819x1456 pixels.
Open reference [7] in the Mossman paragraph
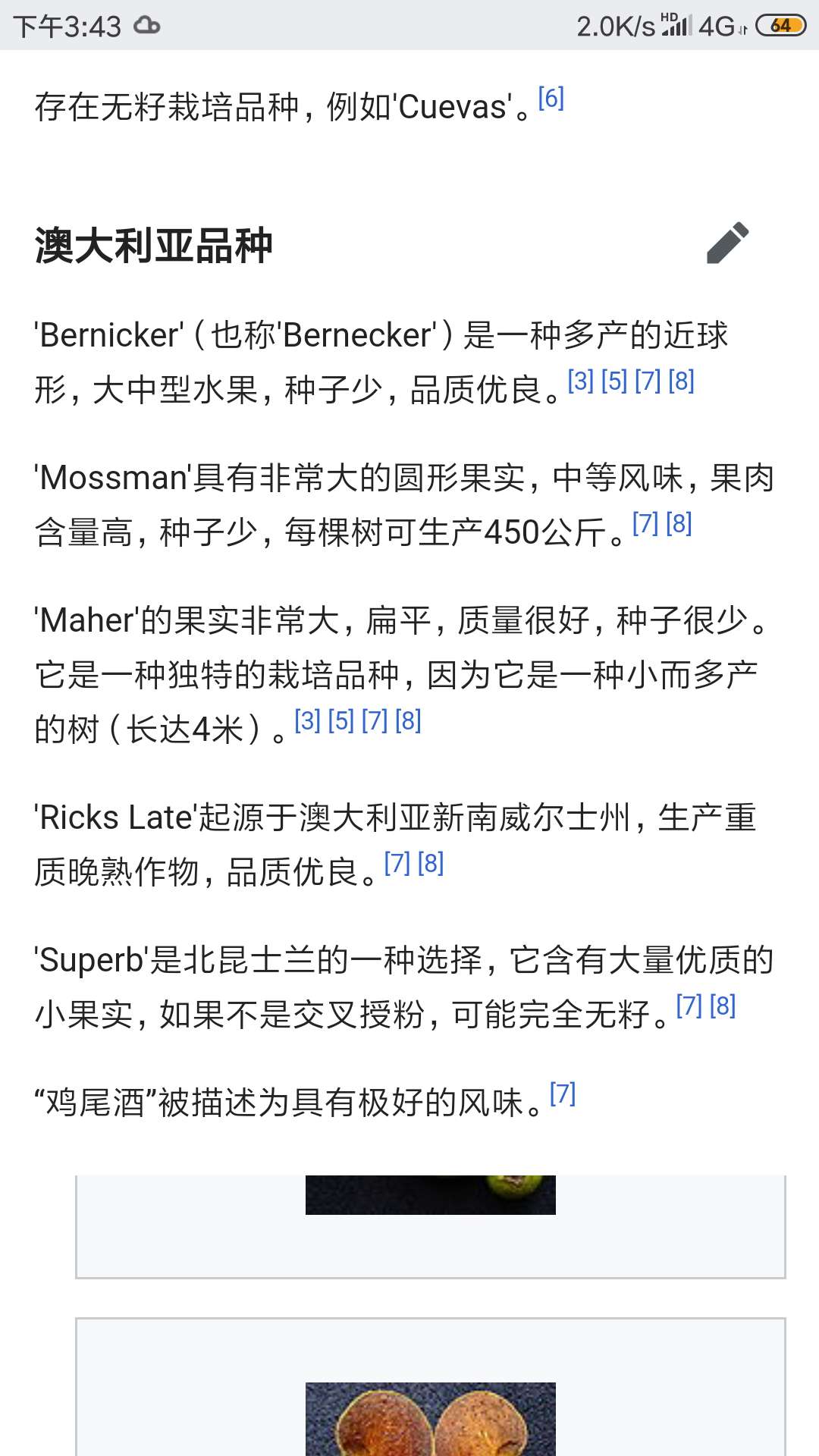coord(645,524)
